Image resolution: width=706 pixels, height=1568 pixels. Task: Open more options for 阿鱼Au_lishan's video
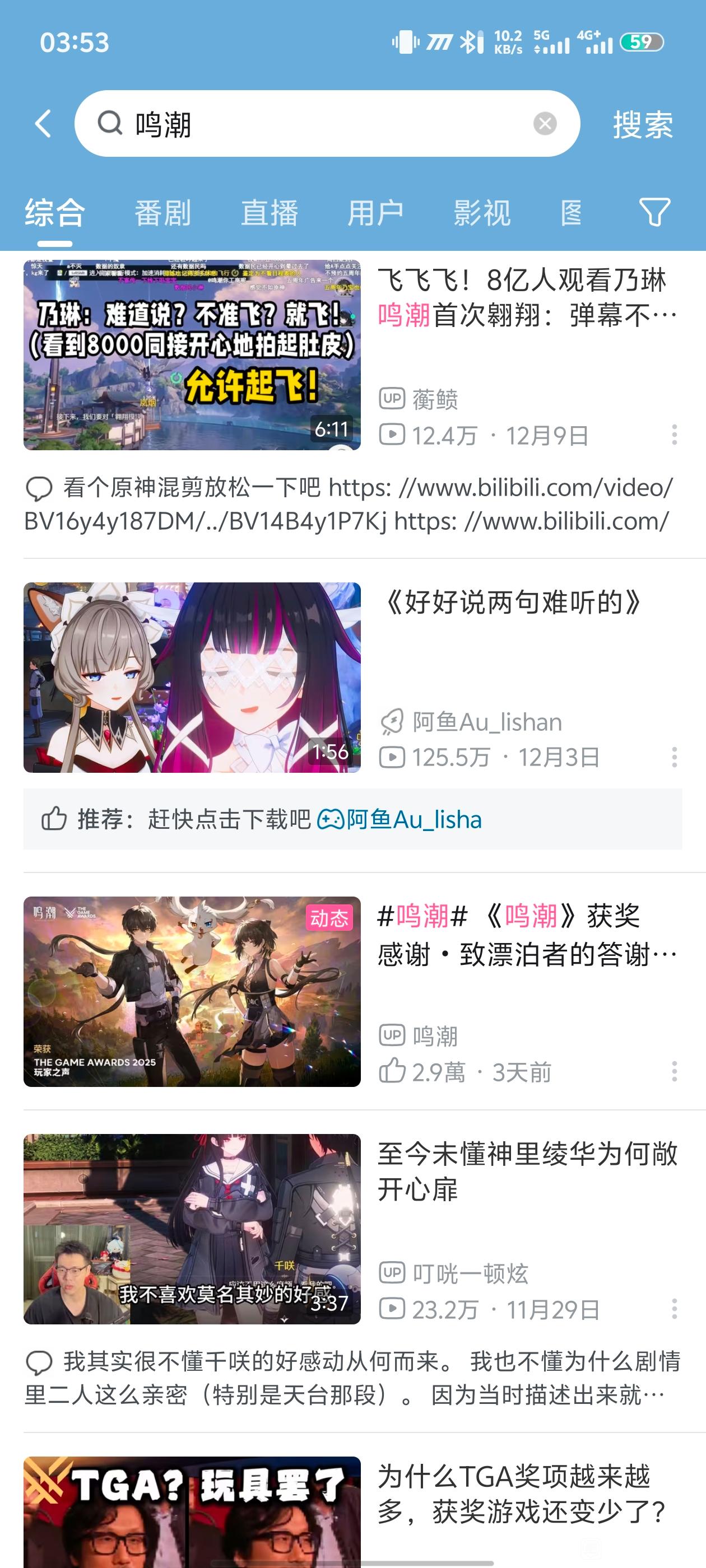(674, 757)
